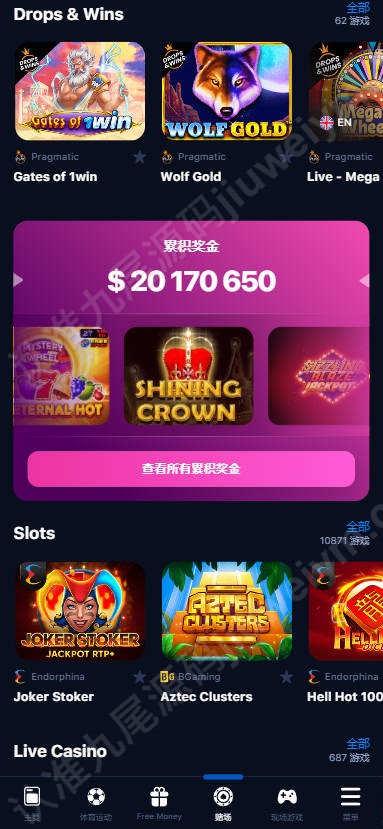Viewport: 383px width, 829px height.
Task: Launch the Aztec Clusters slot
Action: (x=227, y=611)
